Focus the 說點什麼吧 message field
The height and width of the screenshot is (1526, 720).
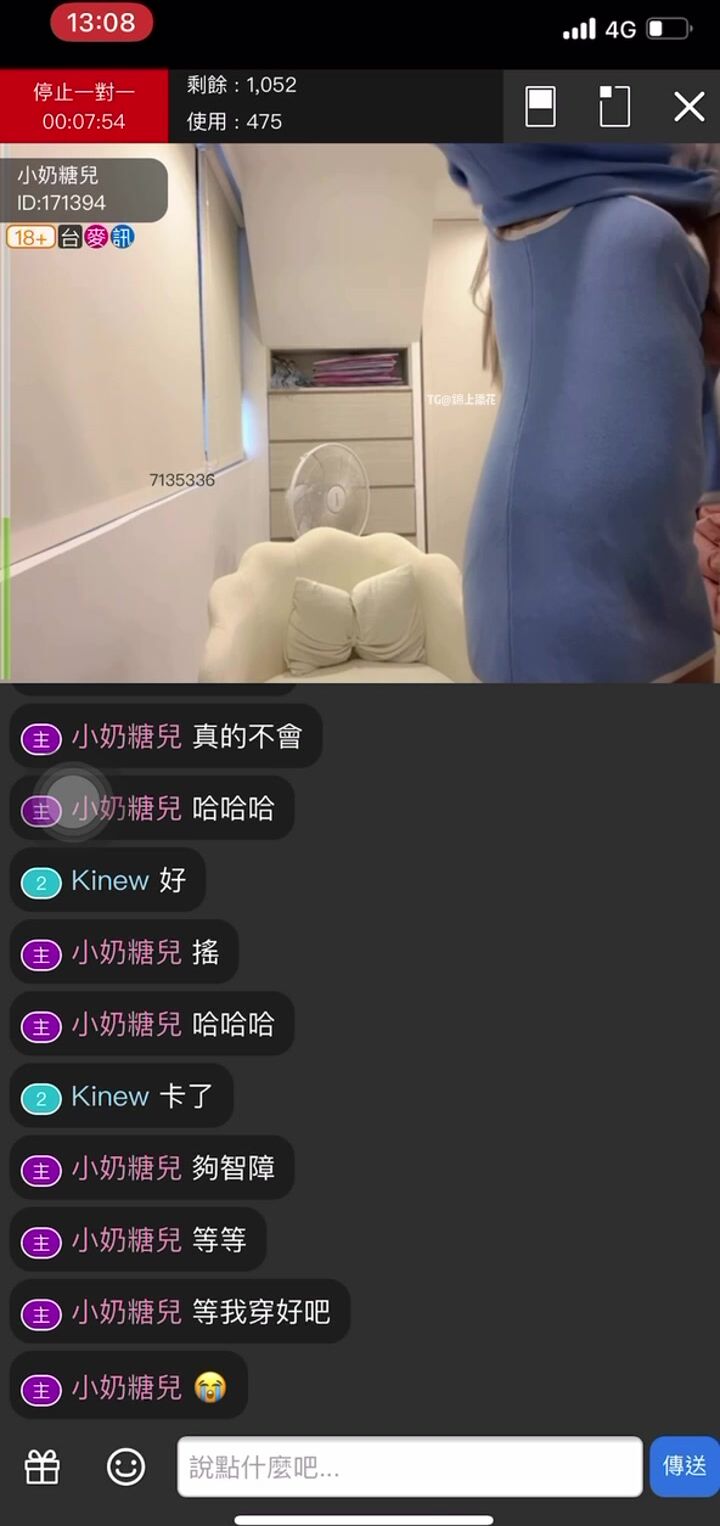409,1467
